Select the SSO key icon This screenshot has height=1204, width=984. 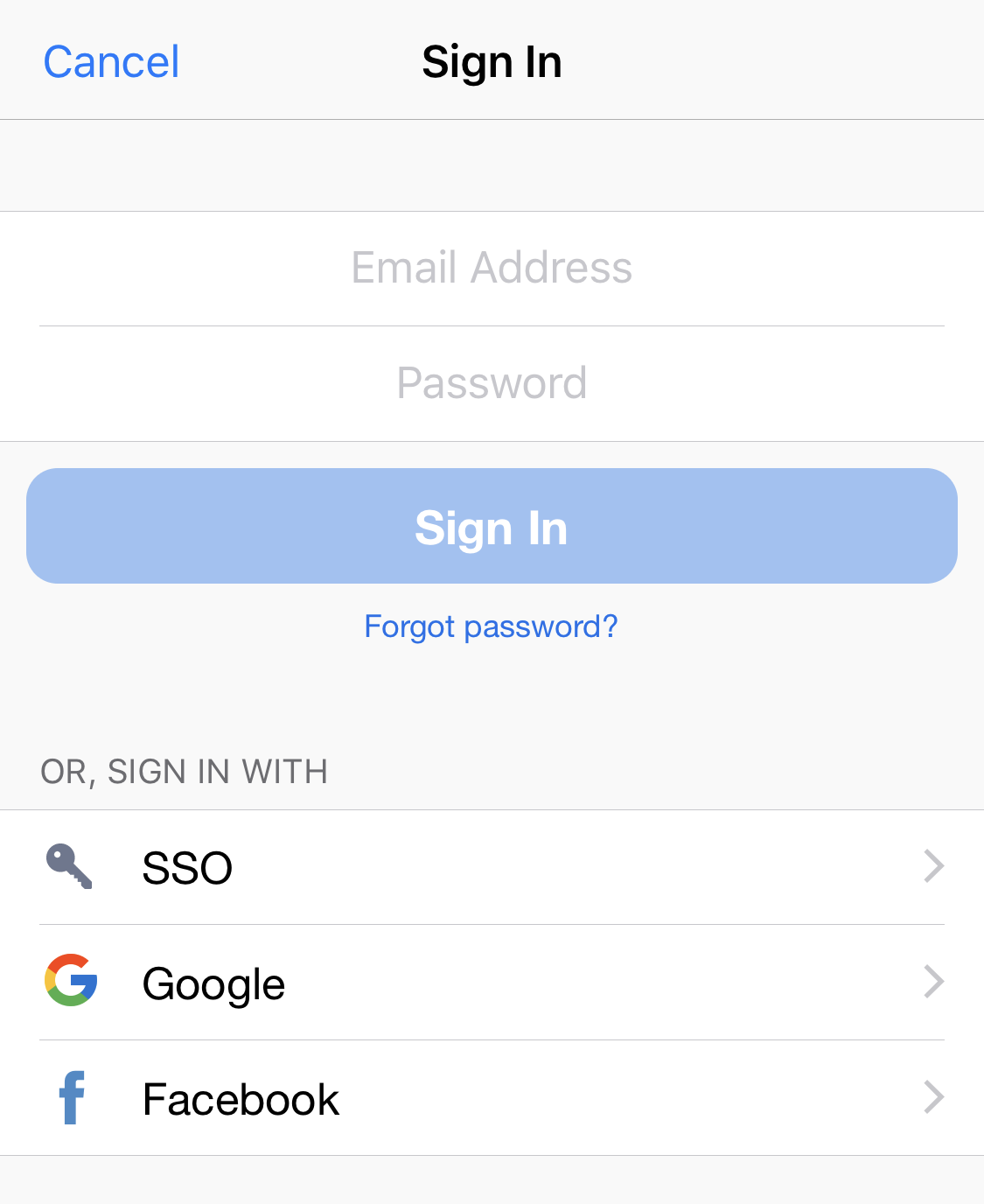70,866
